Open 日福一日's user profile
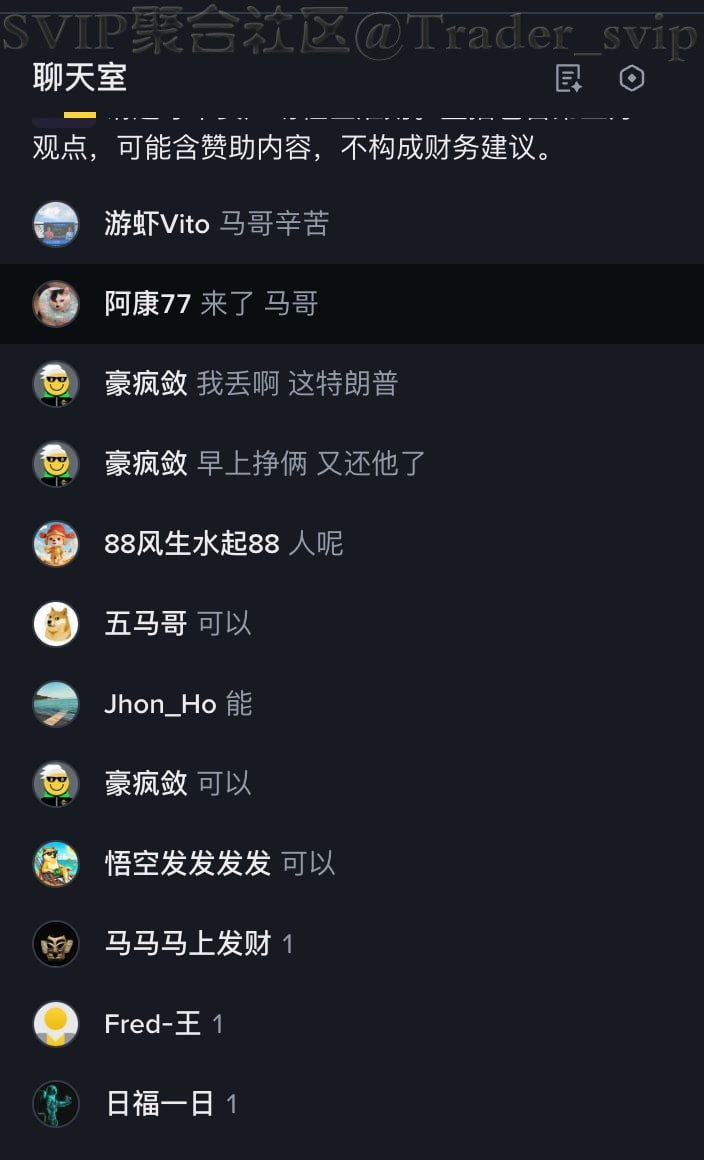This screenshot has width=704, height=1160. click(x=160, y=1104)
